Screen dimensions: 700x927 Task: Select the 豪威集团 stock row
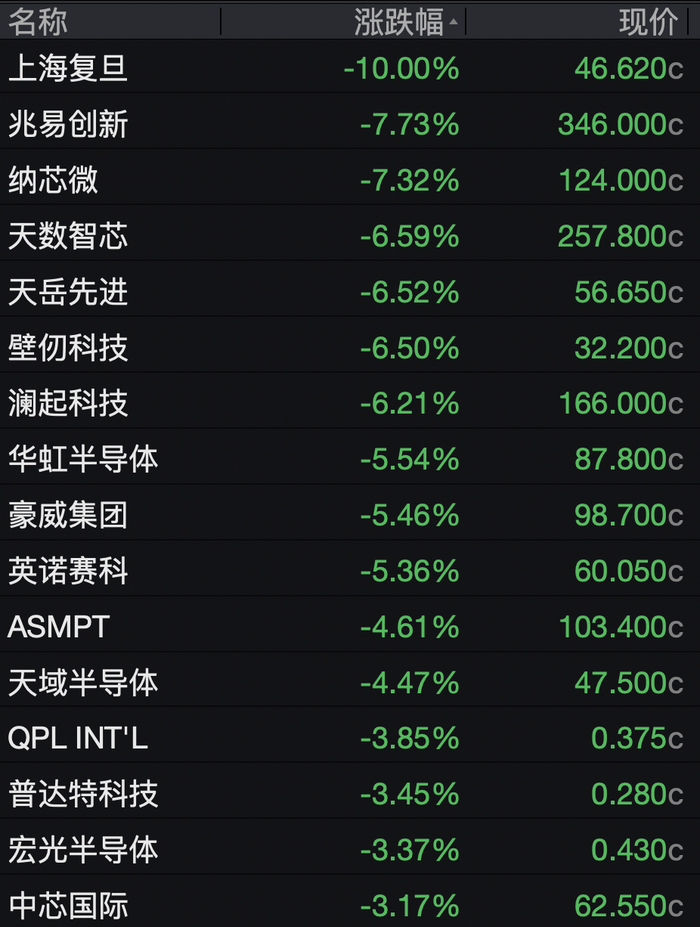[350, 514]
